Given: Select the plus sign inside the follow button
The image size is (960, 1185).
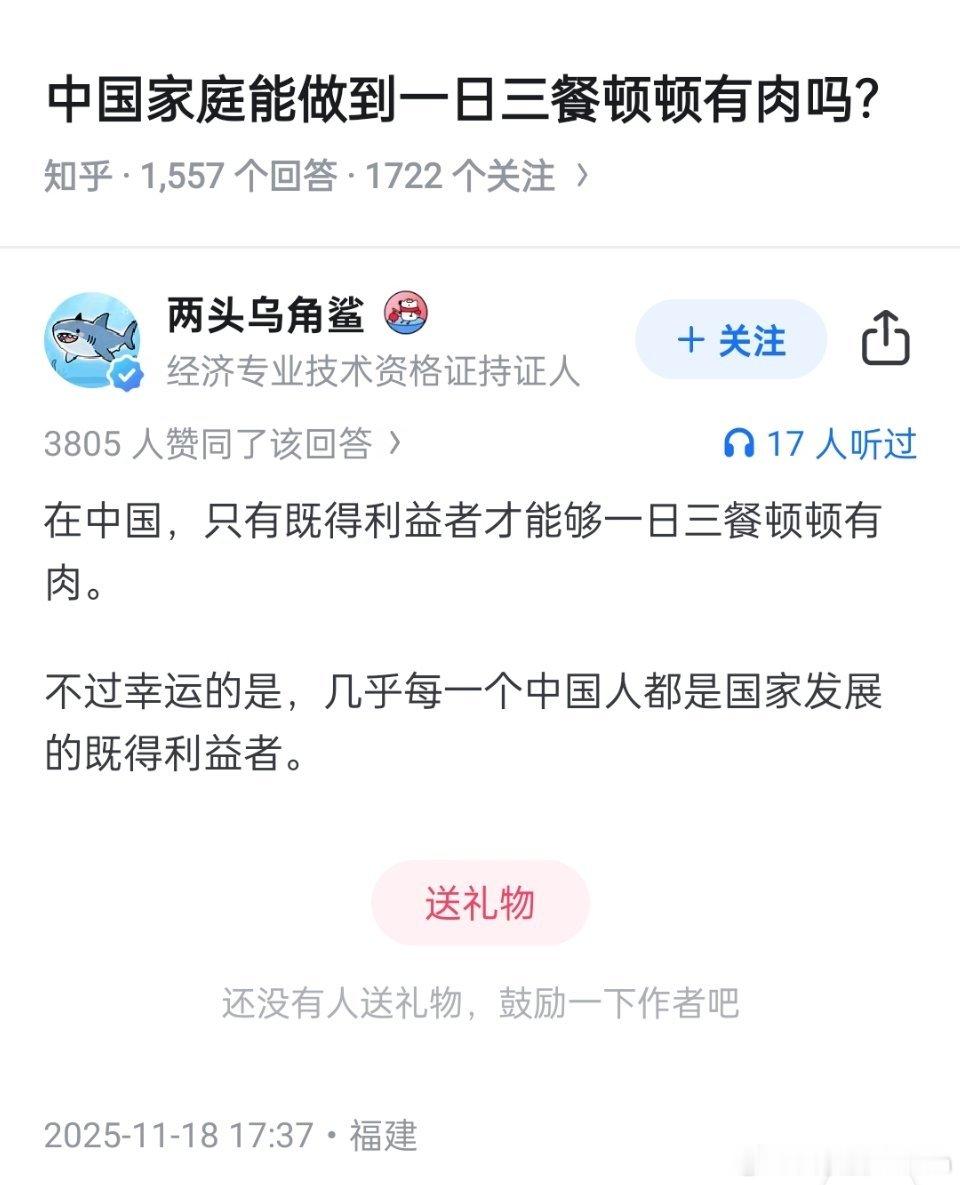Looking at the screenshot, I should pyautogui.click(x=691, y=342).
